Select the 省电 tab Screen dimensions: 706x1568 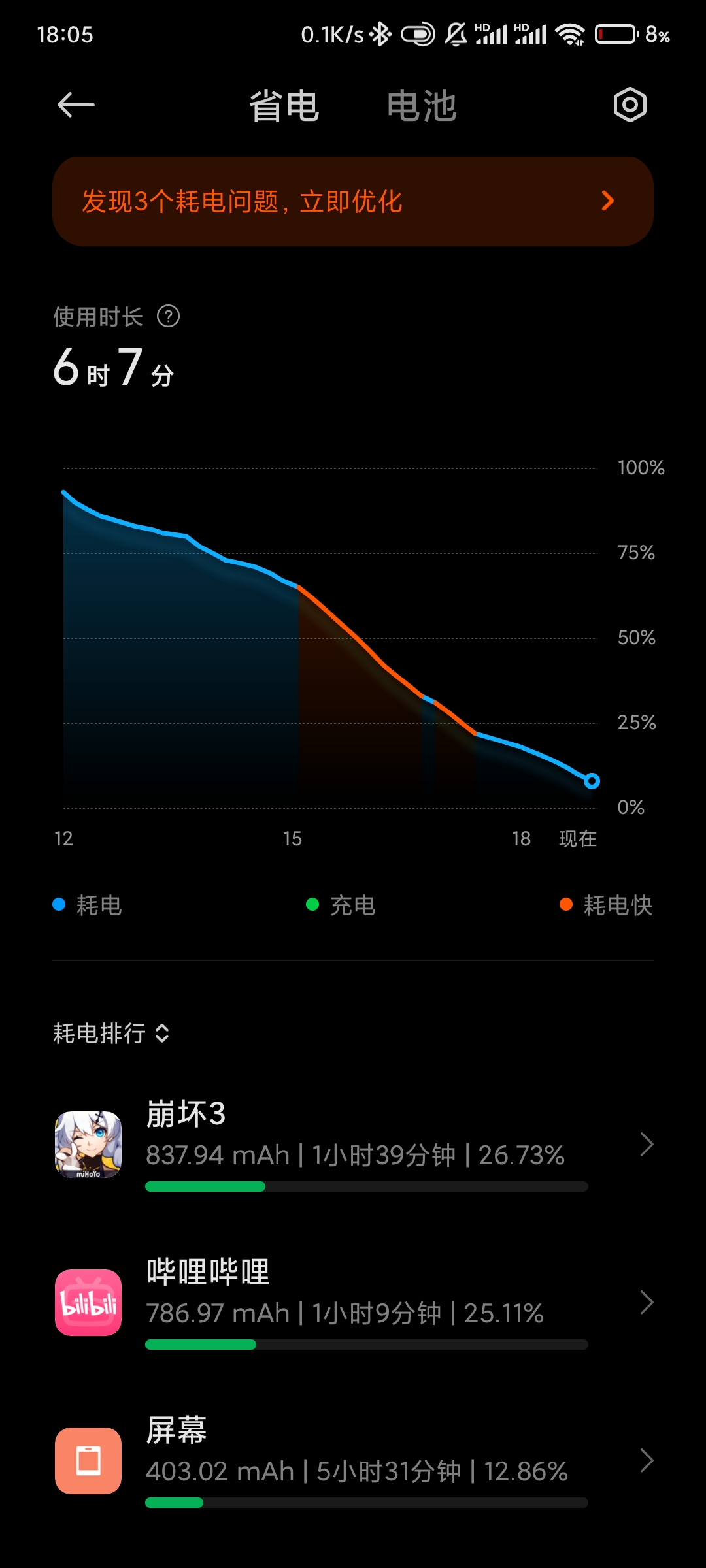[284, 106]
